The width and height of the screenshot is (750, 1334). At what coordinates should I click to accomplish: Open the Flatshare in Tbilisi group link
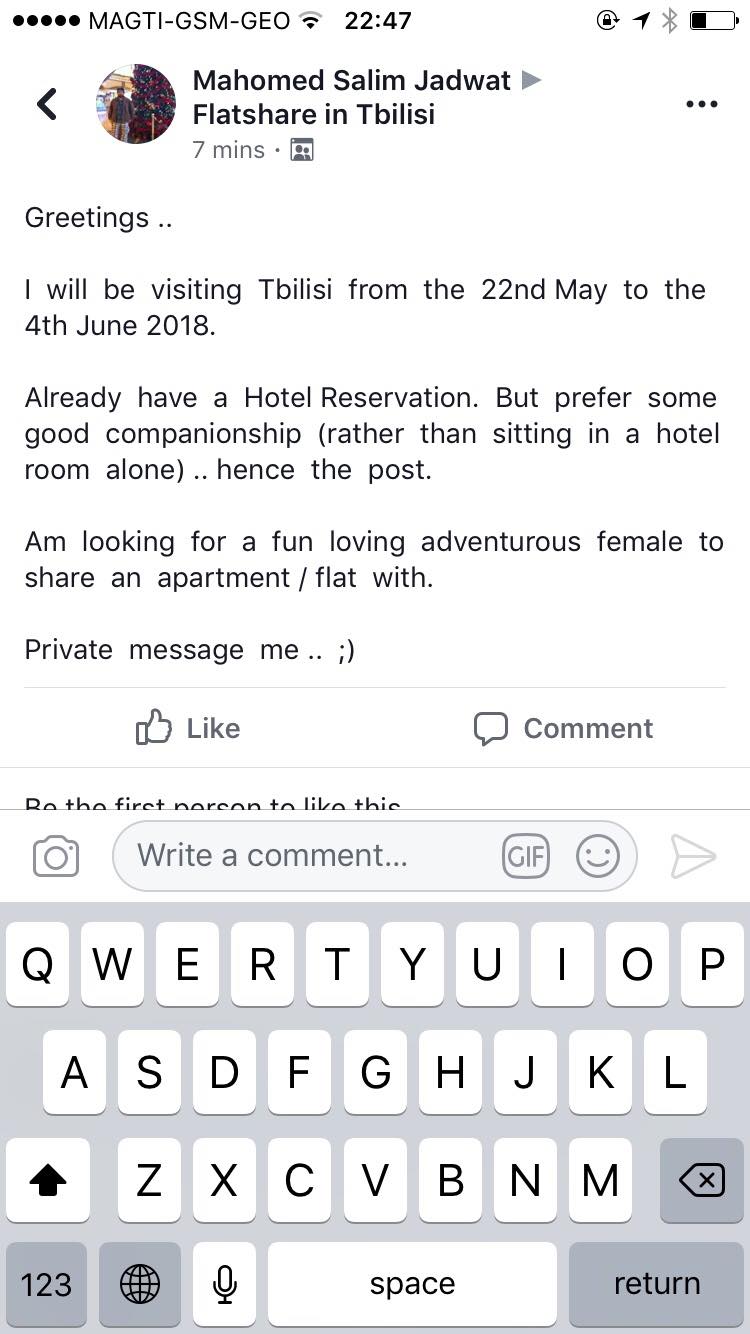tap(313, 114)
